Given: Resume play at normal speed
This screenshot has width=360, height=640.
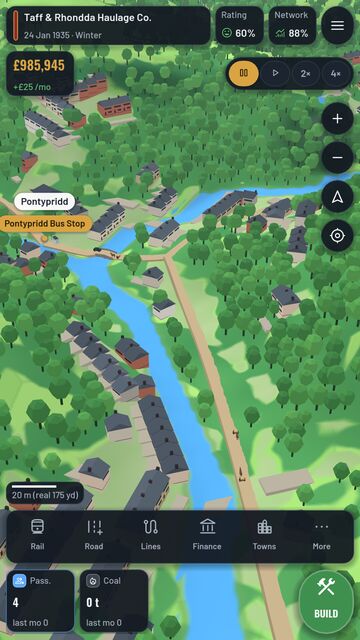Looking at the screenshot, I should coord(275,73).
